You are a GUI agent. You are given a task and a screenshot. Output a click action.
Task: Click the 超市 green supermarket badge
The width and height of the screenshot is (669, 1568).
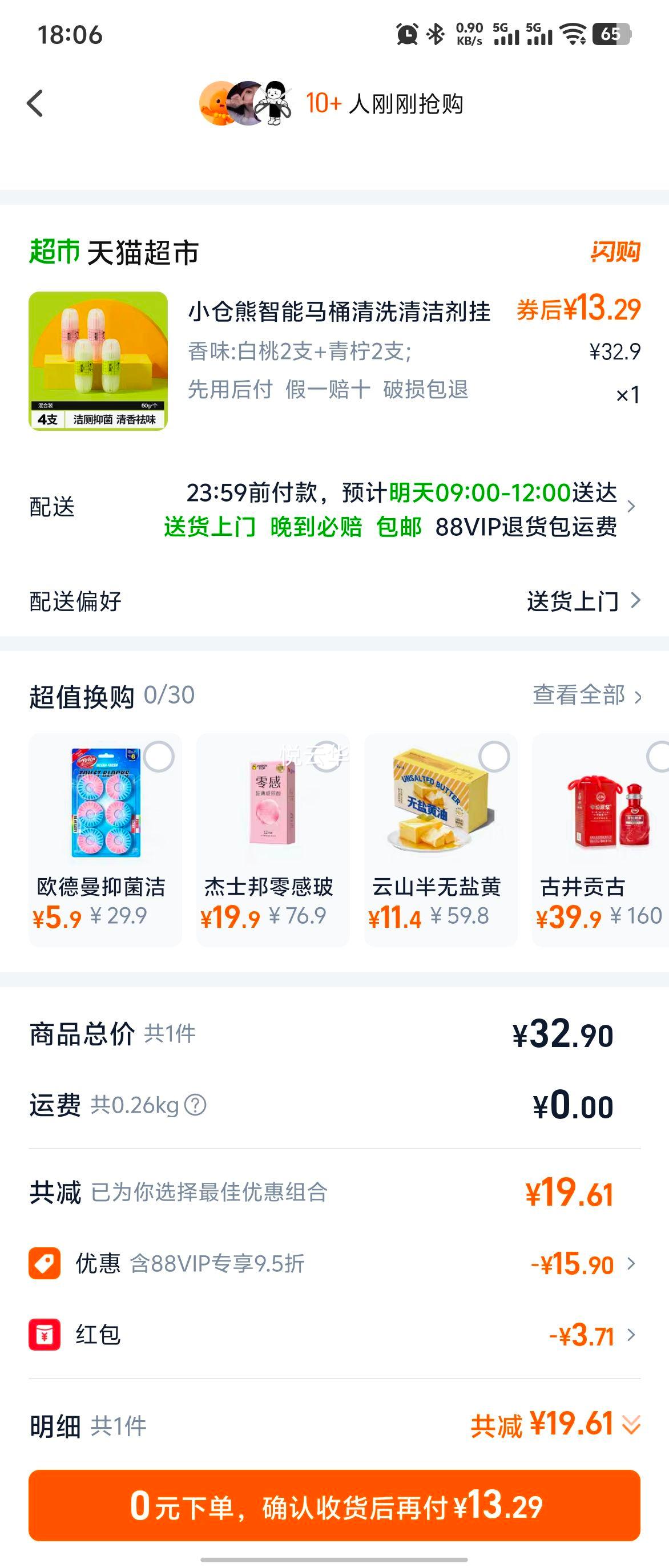(54, 250)
